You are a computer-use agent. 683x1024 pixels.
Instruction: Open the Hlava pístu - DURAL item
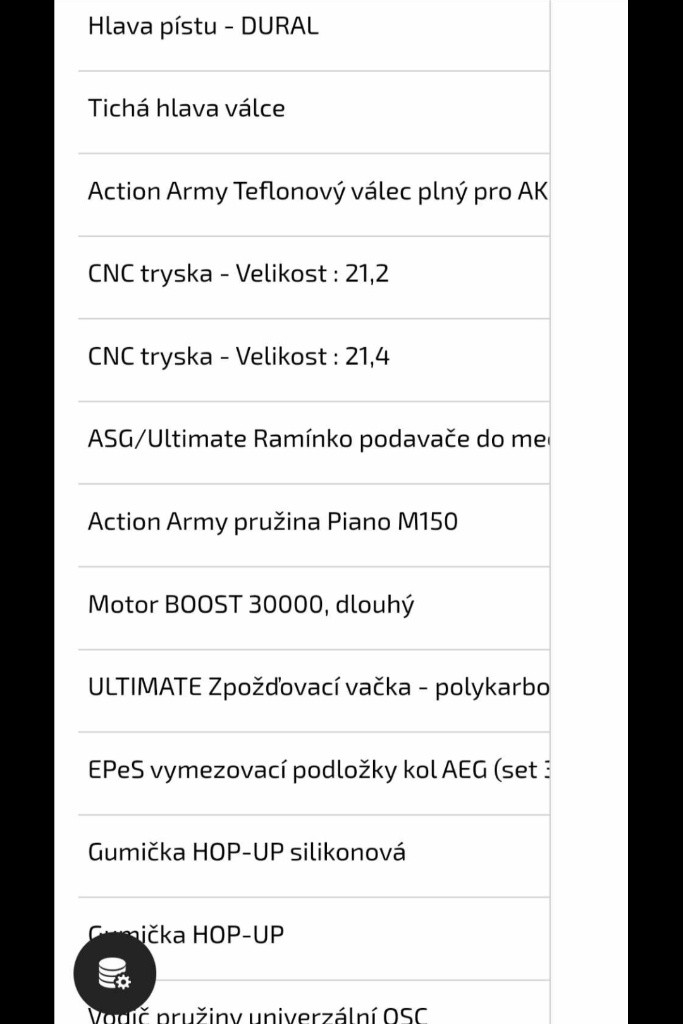coord(203,27)
